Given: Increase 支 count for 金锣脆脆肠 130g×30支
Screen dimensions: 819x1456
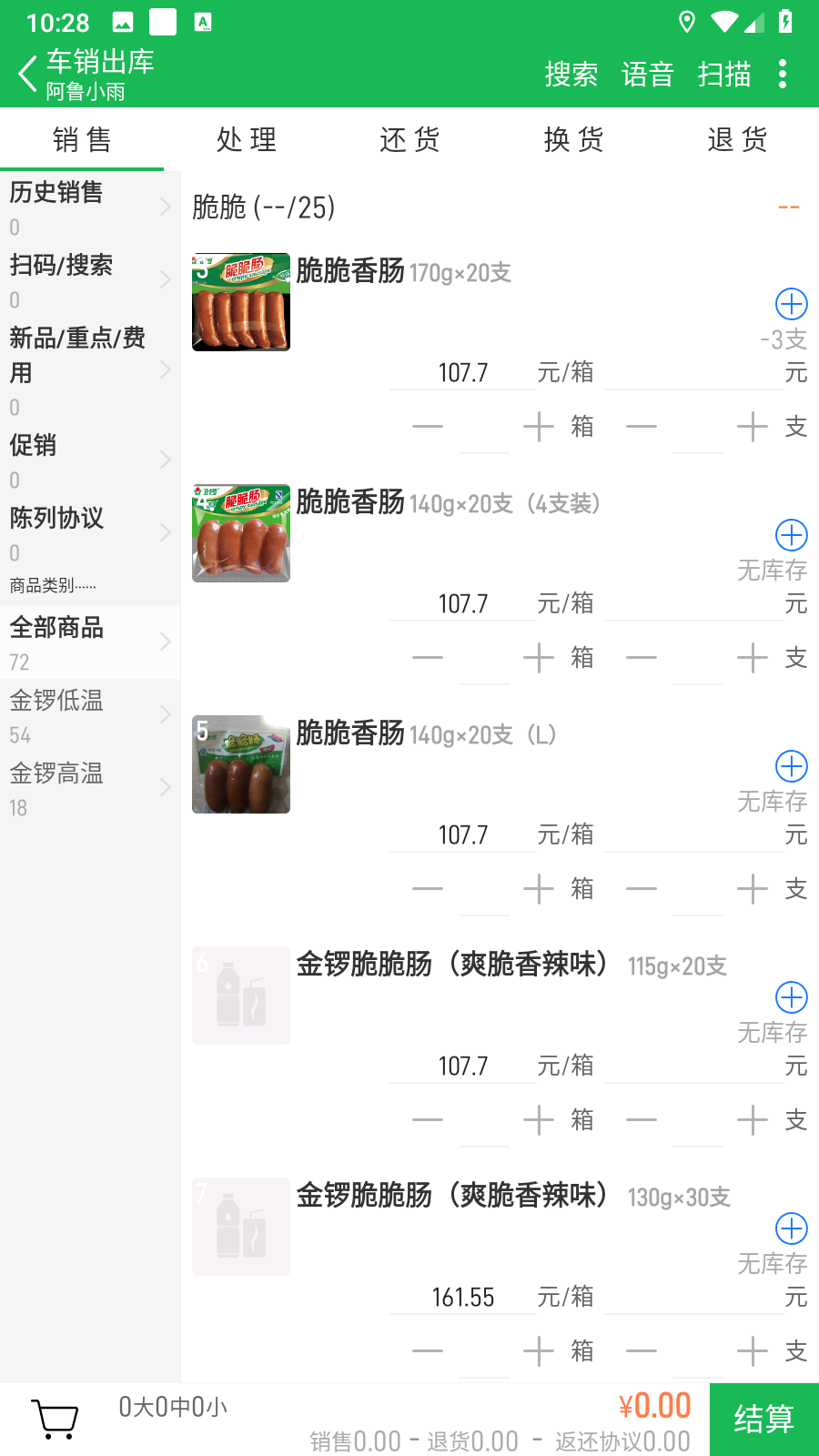Looking at the screenshot, I should pos(753,1351).
